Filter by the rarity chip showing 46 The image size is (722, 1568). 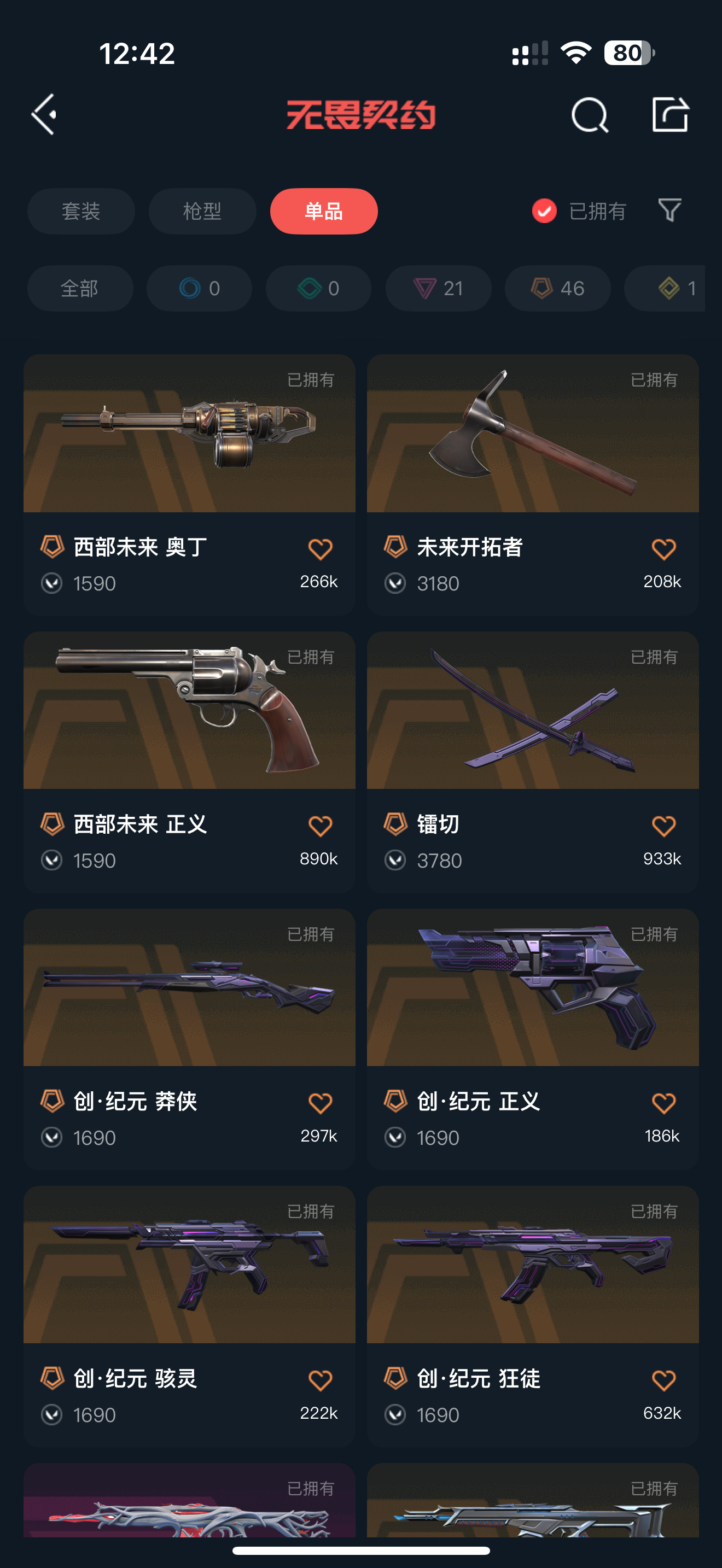[557, 289]
